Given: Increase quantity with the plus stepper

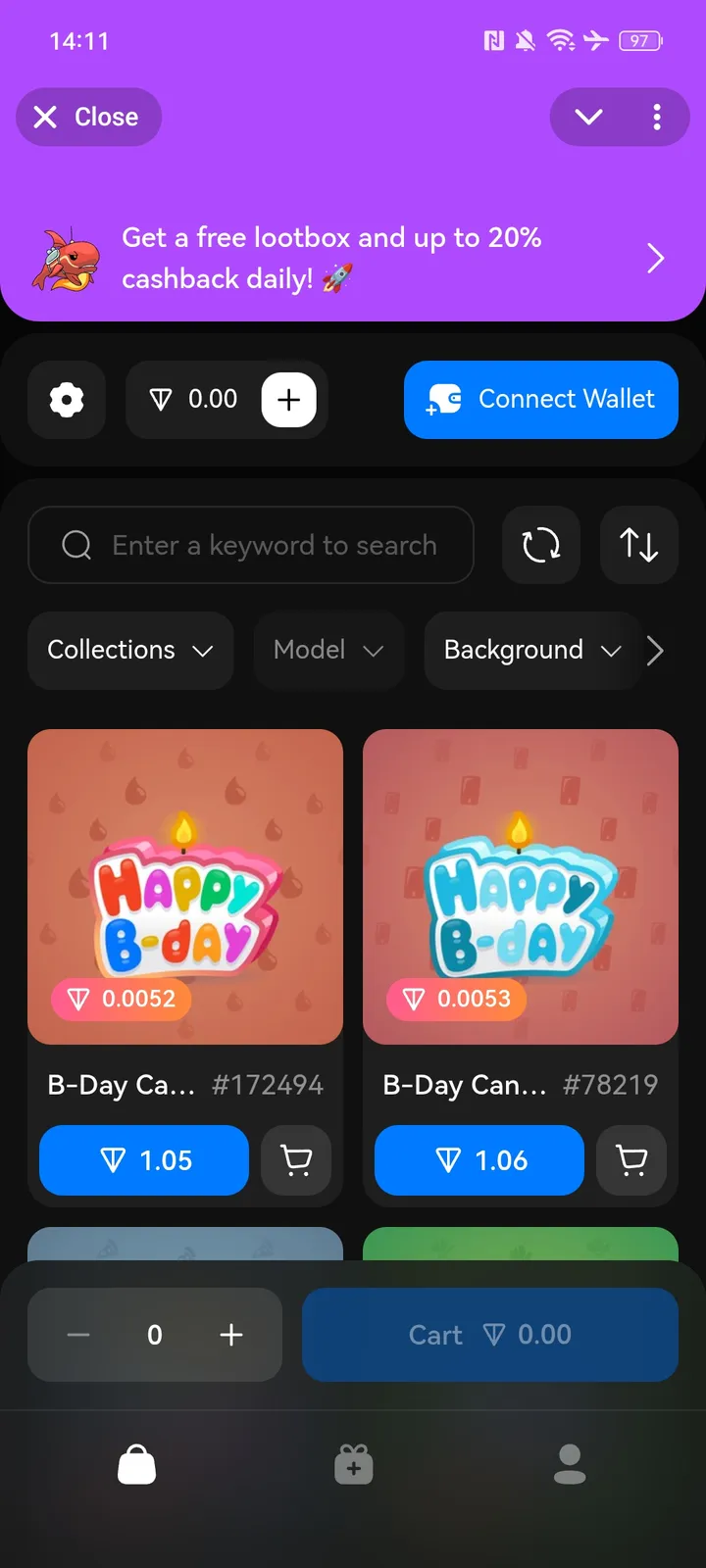Looking at the screenshot, I should [231, 1334].
